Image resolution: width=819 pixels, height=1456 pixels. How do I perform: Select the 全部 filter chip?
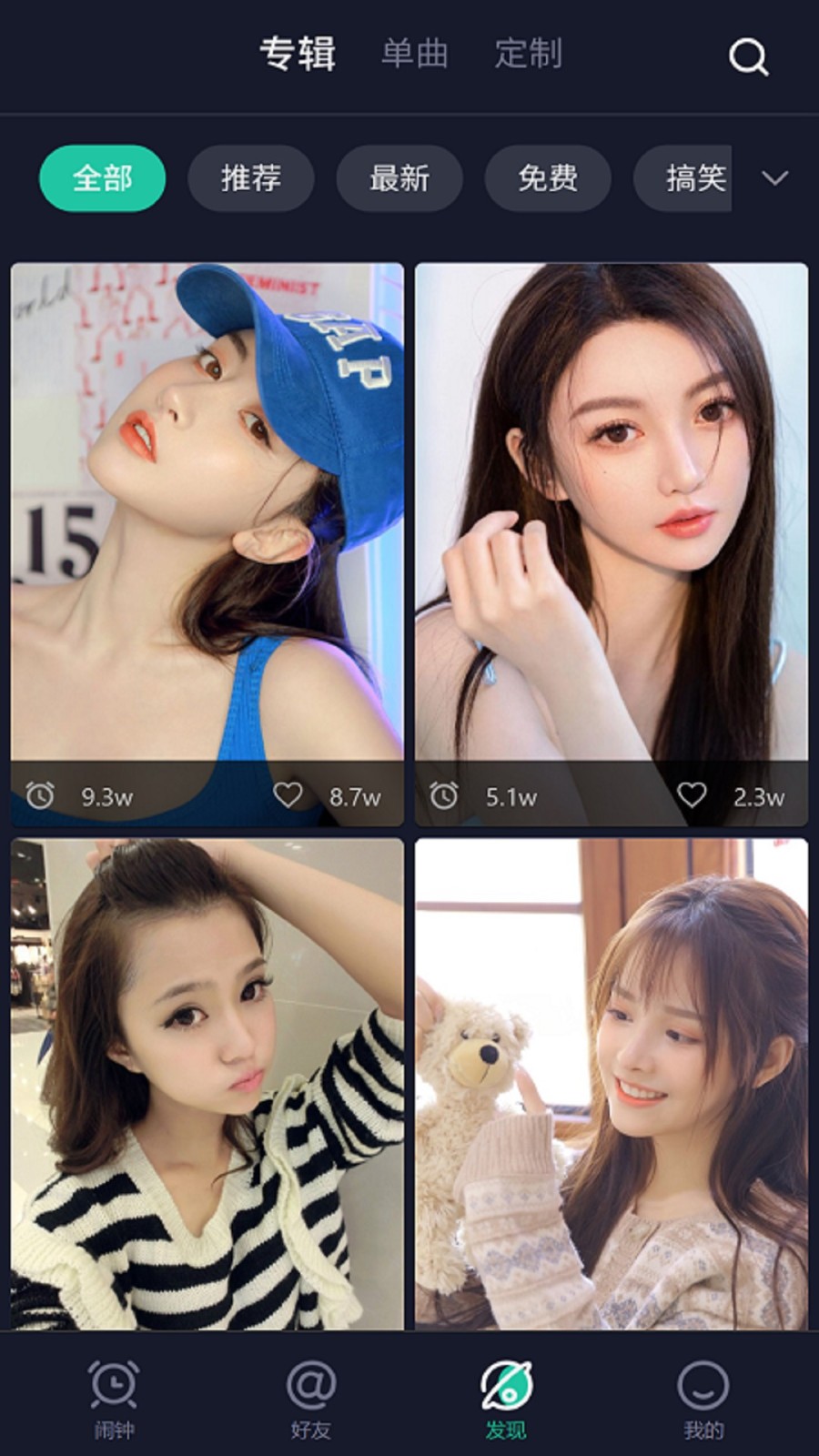click(x=102, y=178)
